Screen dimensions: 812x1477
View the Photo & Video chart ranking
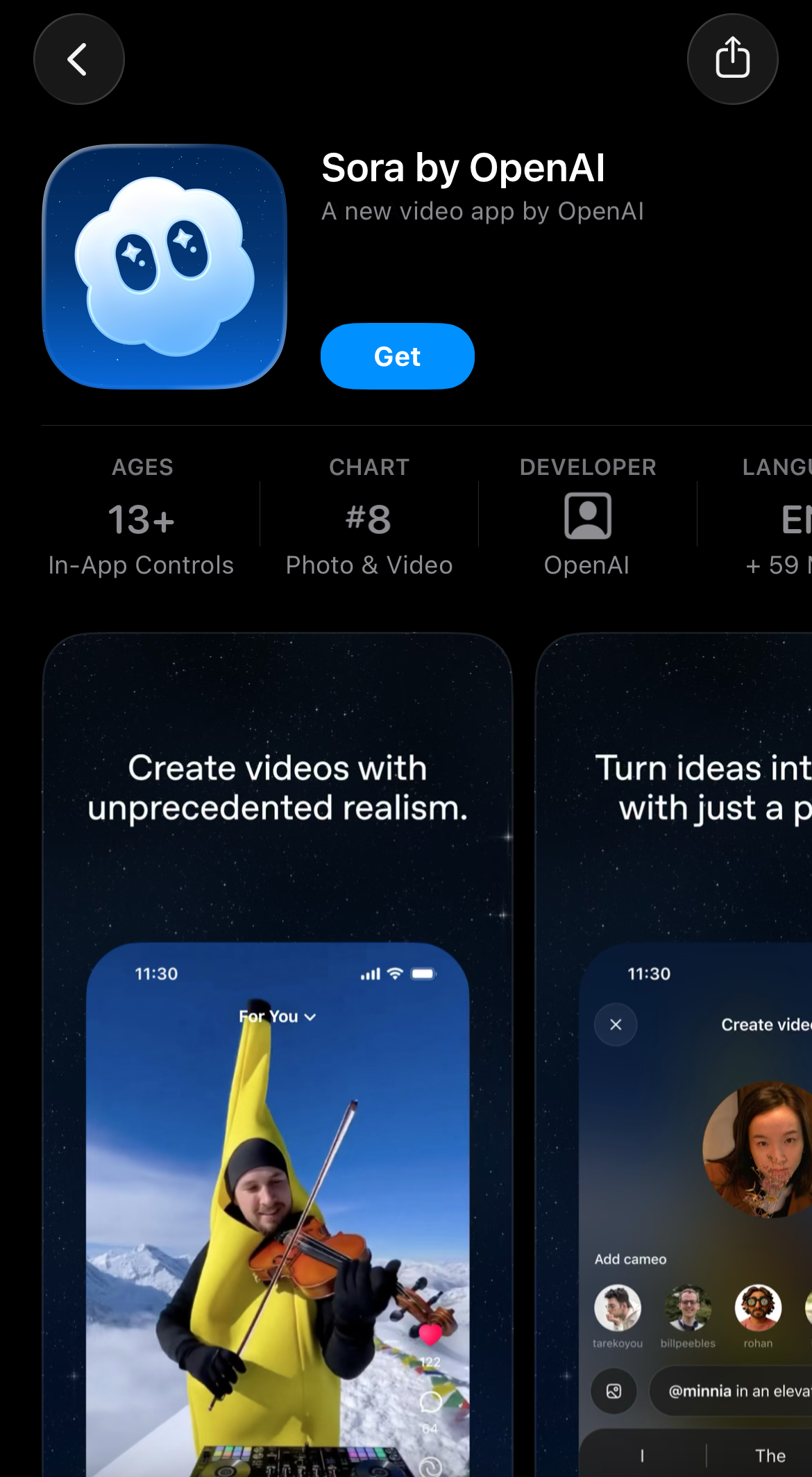(369, 517)
